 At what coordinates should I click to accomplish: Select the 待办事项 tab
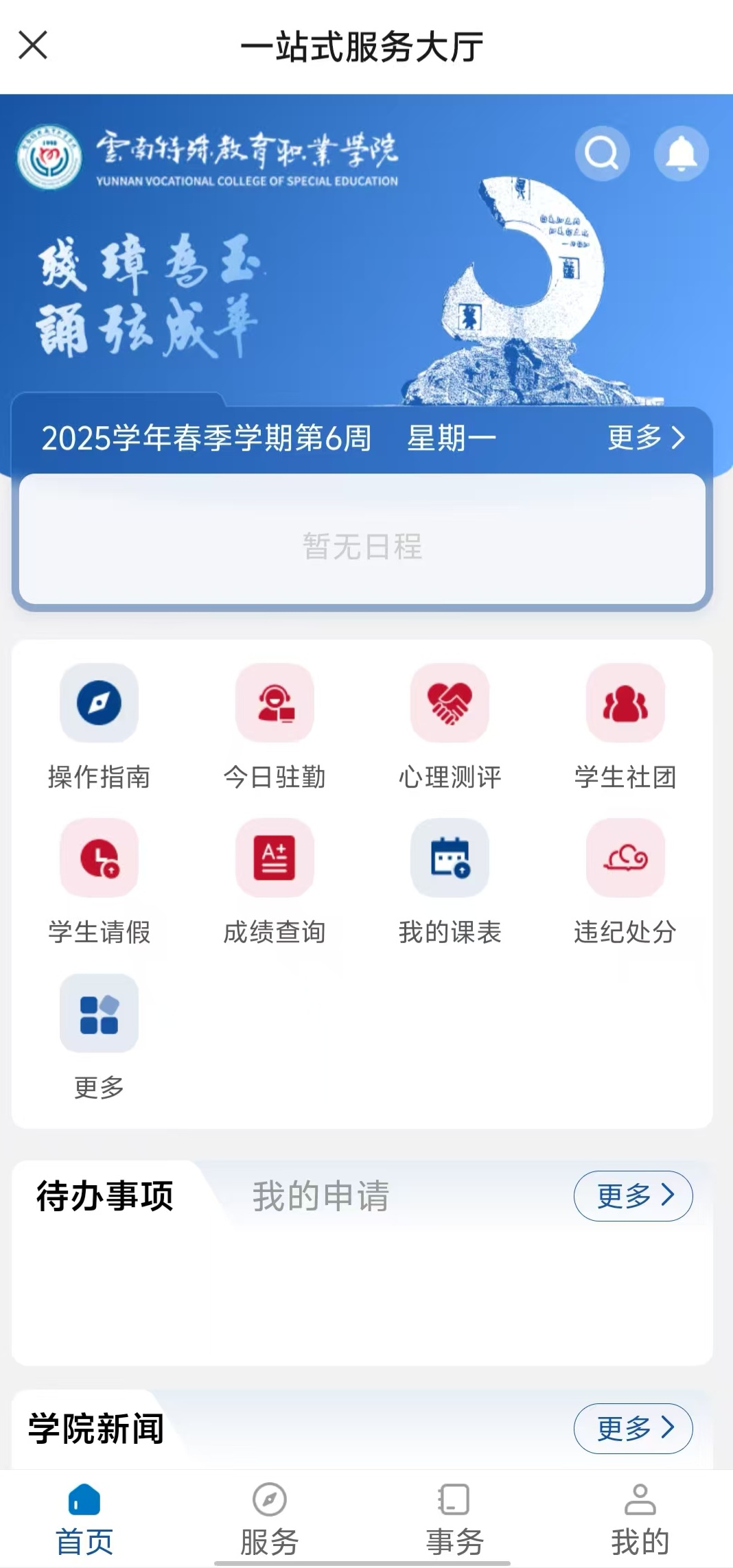105,1197
